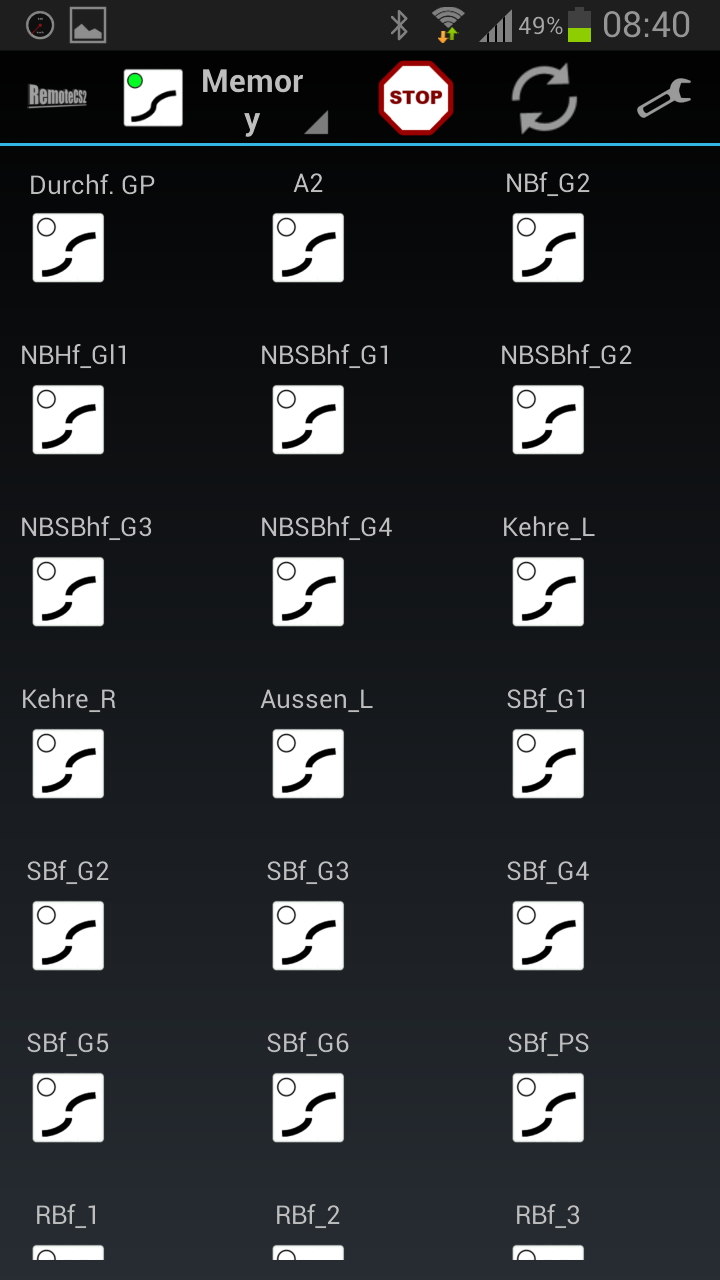The width and height of the screenshot is (720, 1280).
Task: Select the NBHf_Gl1 route button
Action: pyautogui.click(x=68, y=420)
